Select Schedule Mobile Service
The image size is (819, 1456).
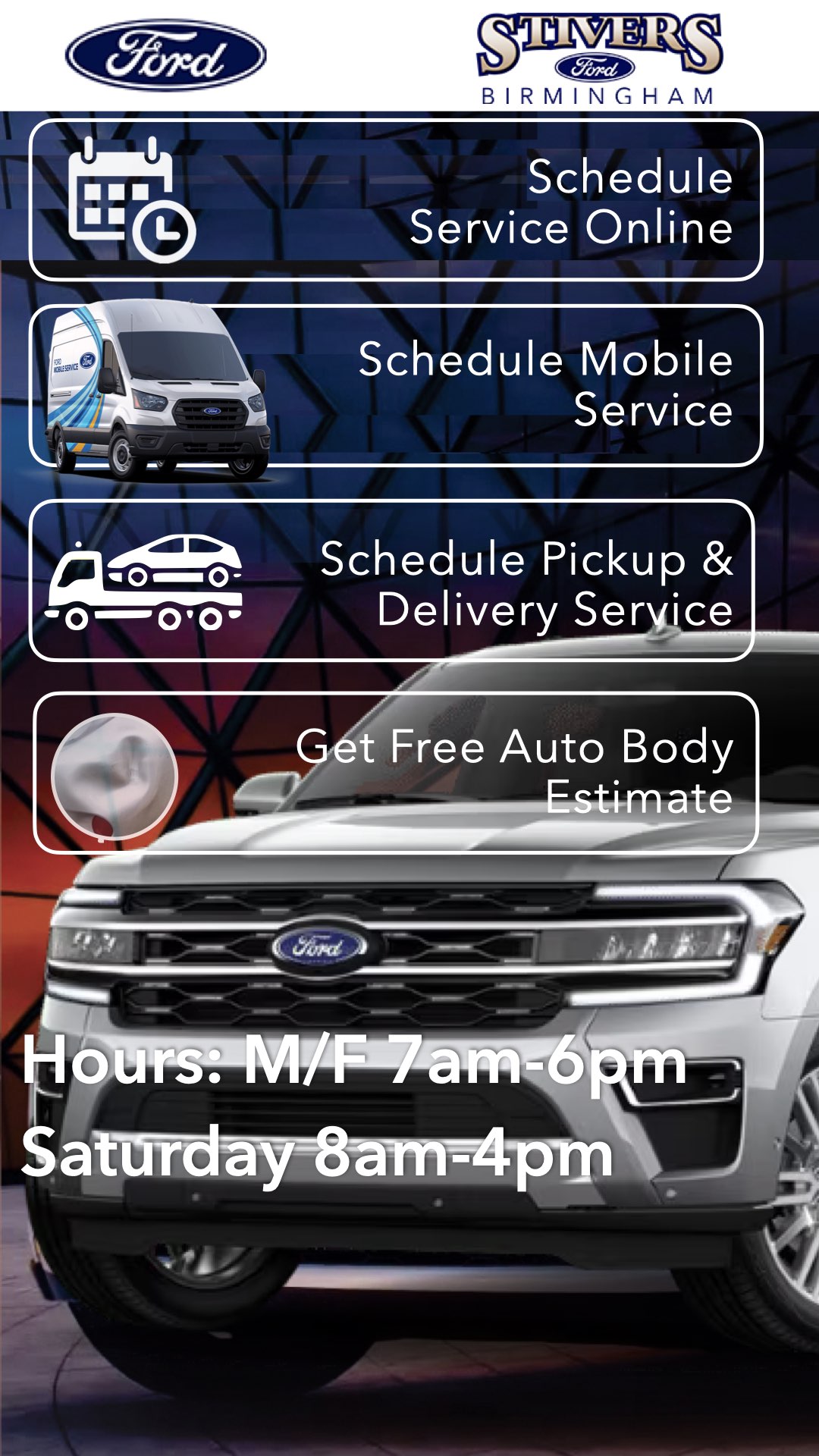(x=396, y=385)
